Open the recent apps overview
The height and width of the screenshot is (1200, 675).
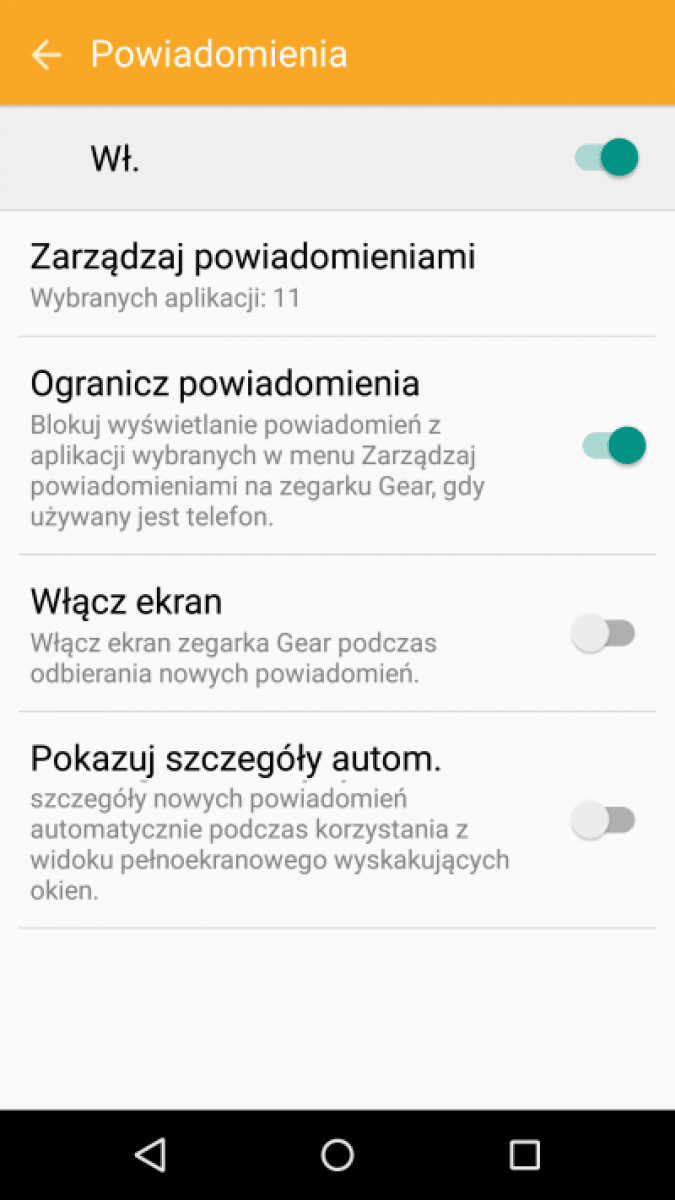(x=524, y=1155)
